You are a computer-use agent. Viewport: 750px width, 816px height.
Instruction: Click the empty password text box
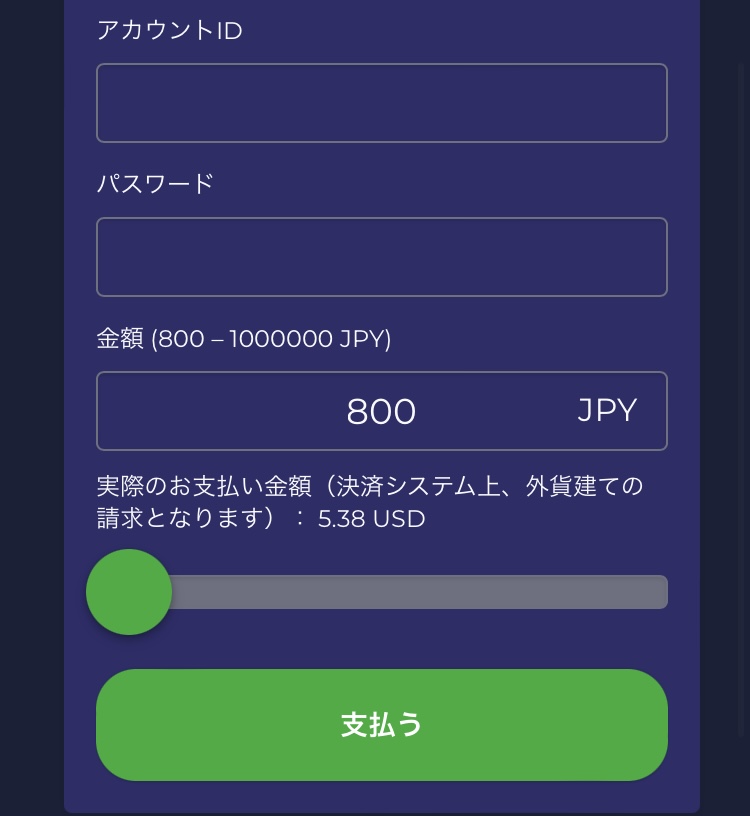(381, 256)
